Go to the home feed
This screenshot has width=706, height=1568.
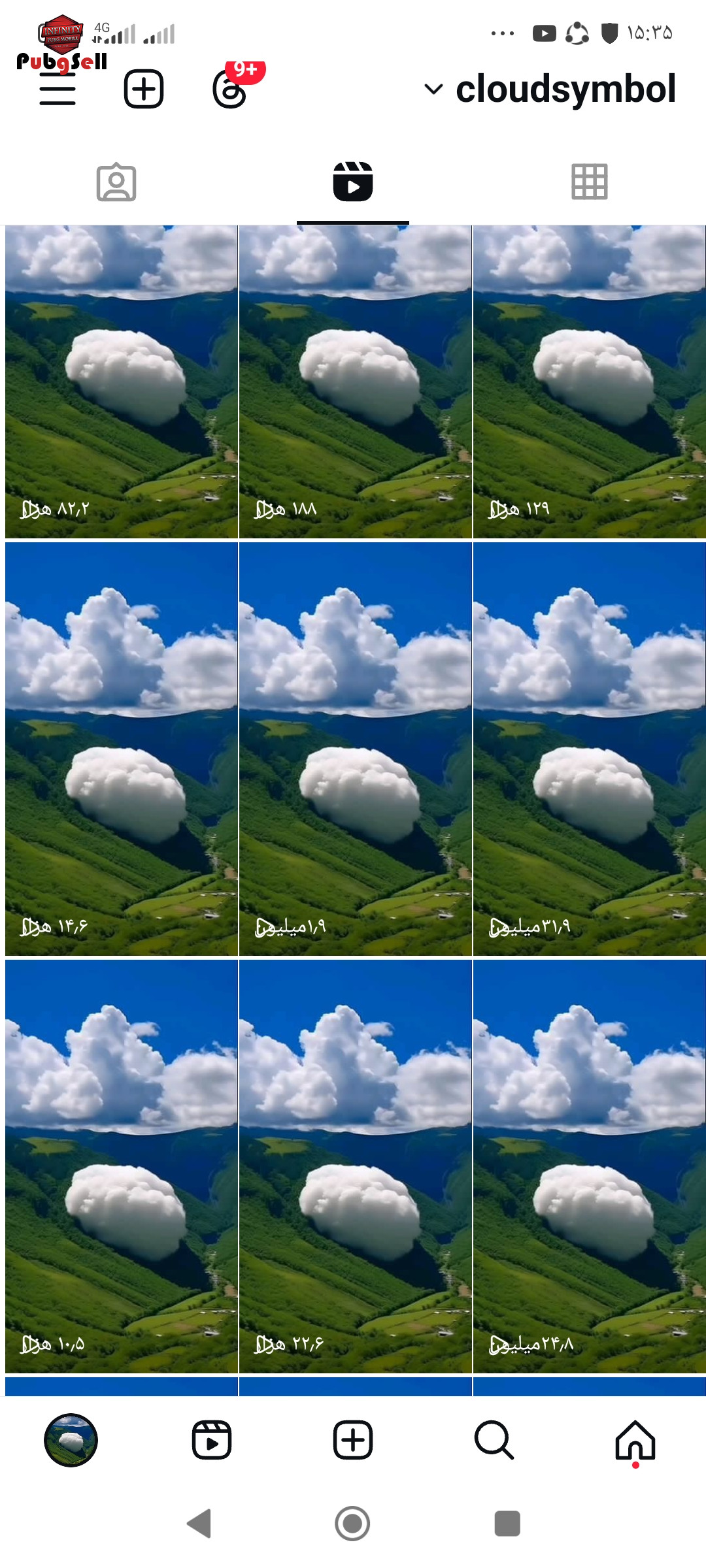[635, 1440]
